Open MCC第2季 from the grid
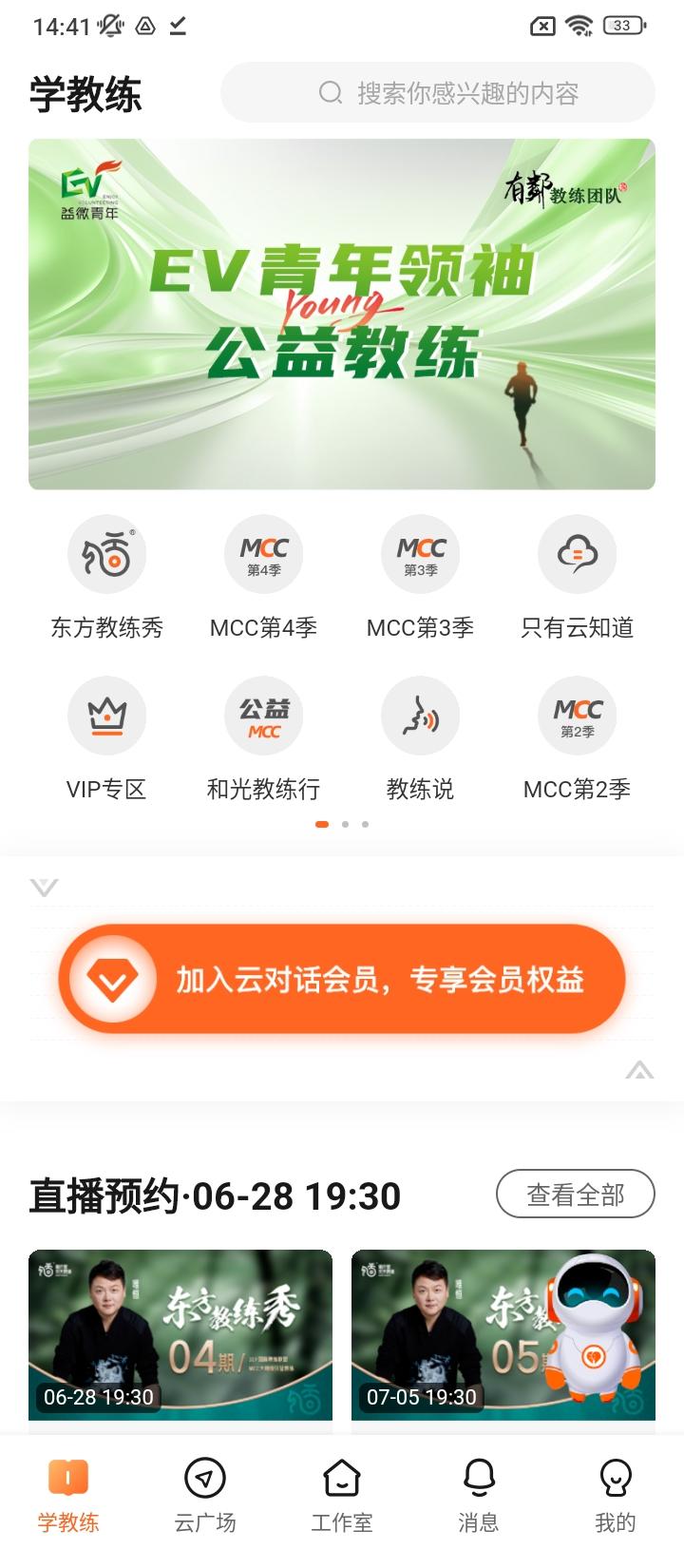 pyautogui.click(x=577, y=716)
